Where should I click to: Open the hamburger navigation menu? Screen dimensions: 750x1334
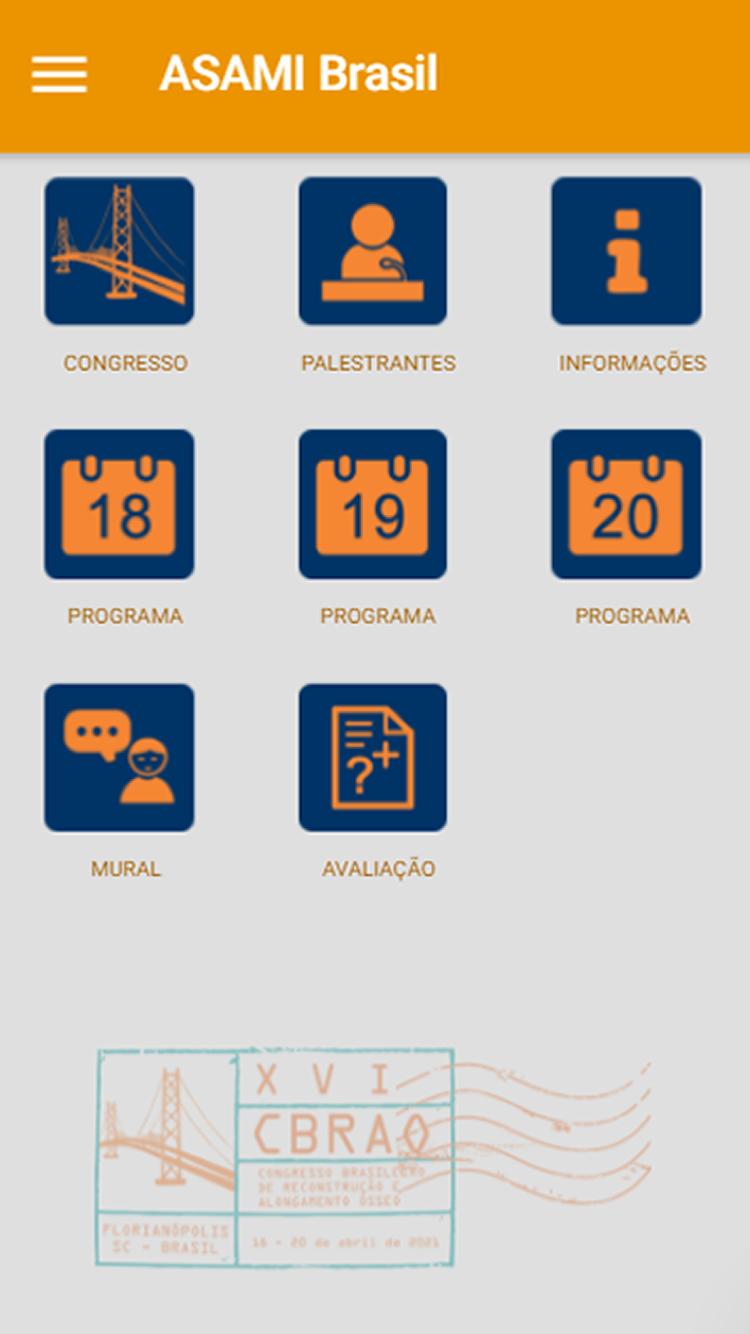click(59, 75)
